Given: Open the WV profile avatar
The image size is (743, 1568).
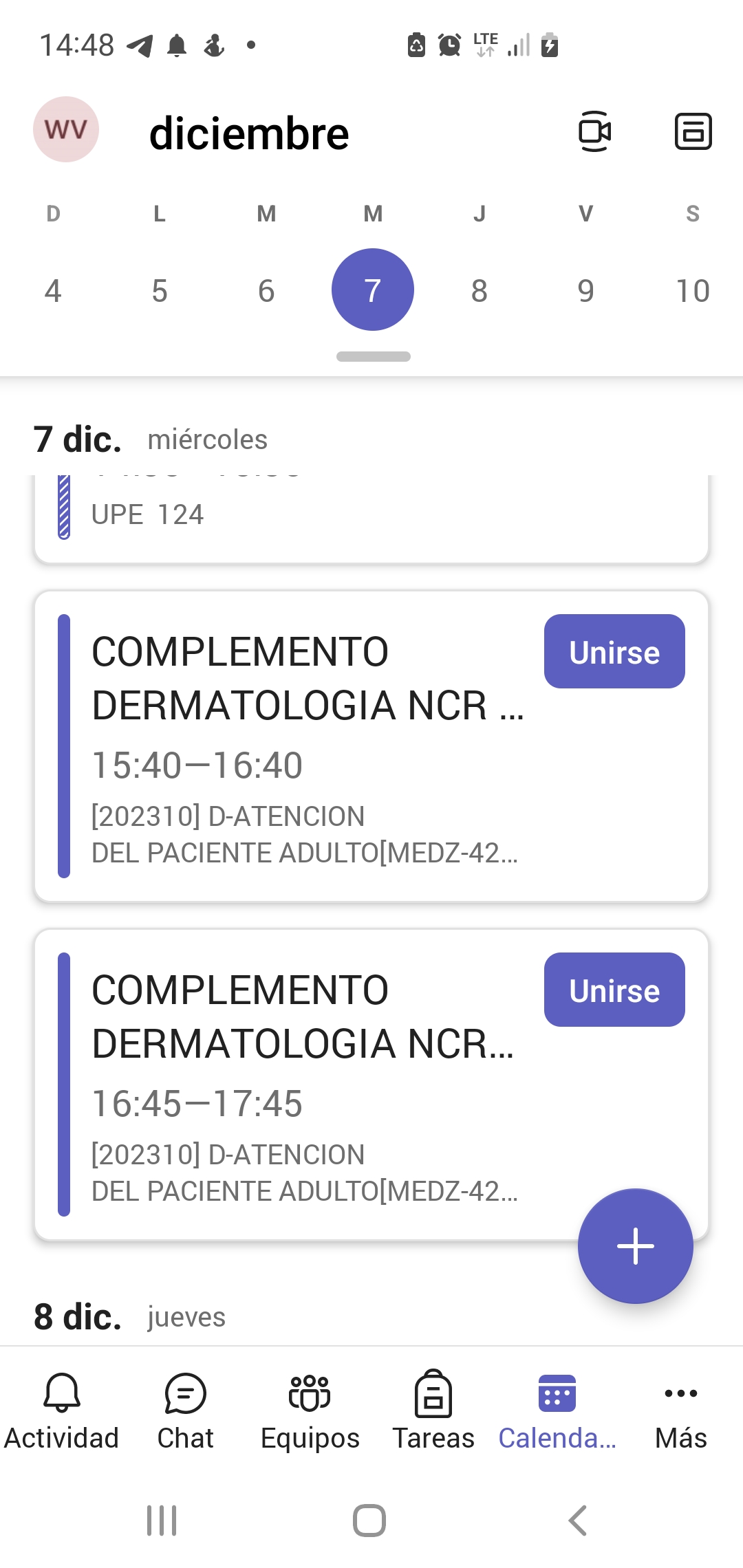Looking at the screenshot, I should 66,129.
